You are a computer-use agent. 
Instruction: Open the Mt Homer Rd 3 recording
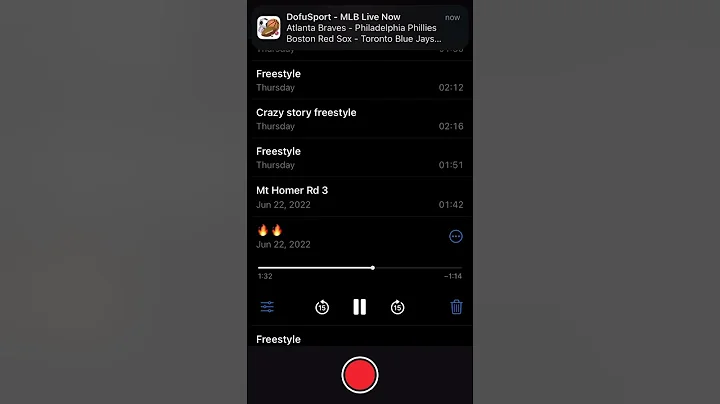coord(360,197)
